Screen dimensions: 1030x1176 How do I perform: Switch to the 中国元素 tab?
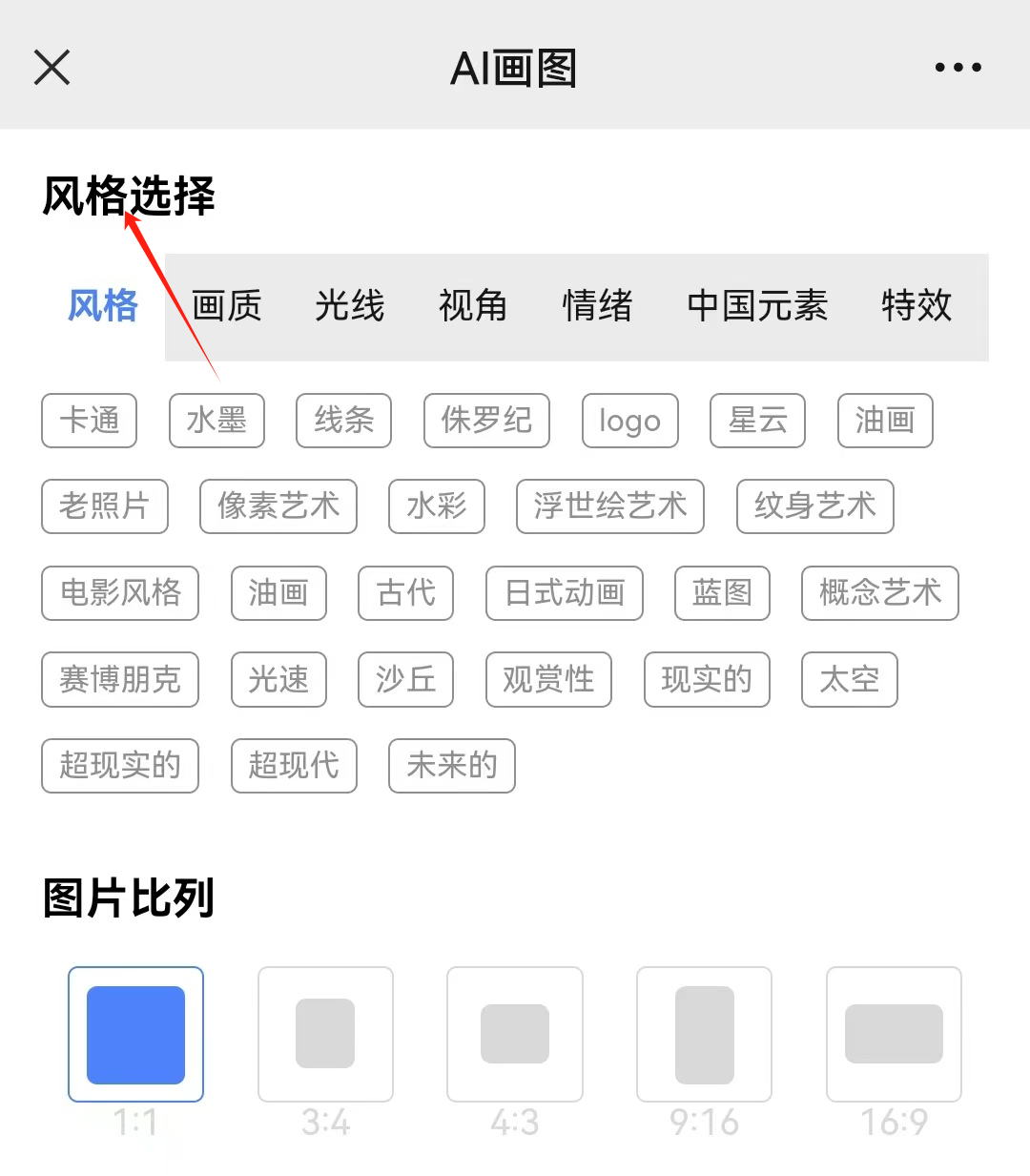(757, 306)
